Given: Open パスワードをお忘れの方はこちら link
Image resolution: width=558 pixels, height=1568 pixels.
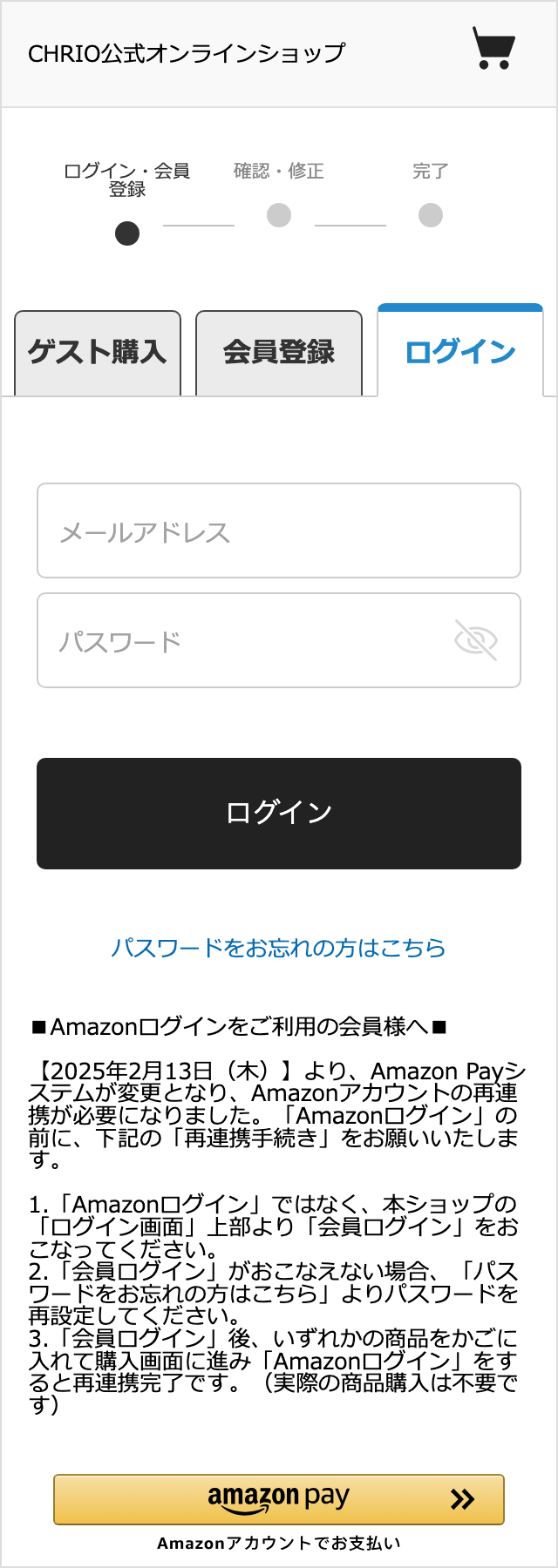Looking at the screenshot, I should click(279, 948).
